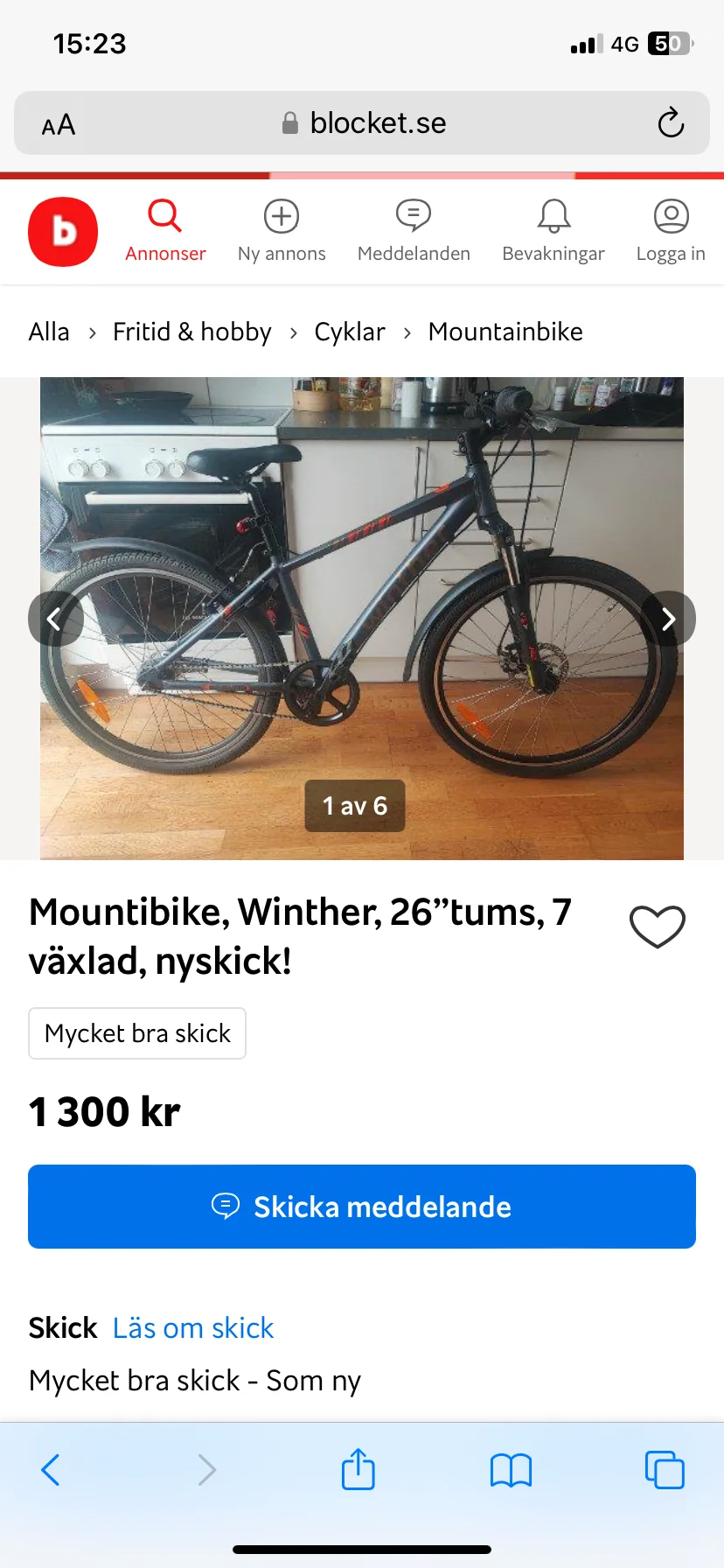Show the previous bike photo
Screen dimensions: 724x1568
[x=55, y=619]
